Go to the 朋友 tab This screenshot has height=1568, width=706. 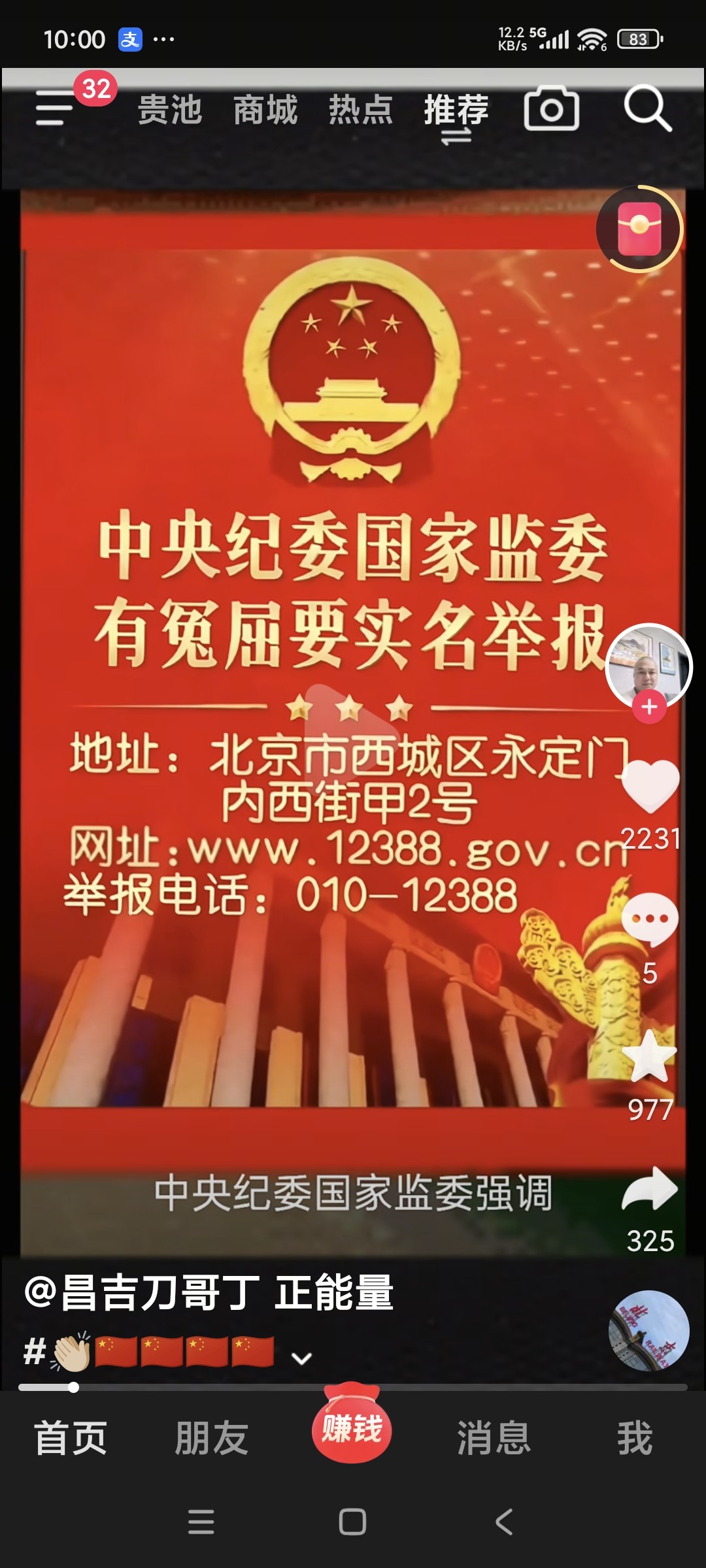tap(211, 1438)
